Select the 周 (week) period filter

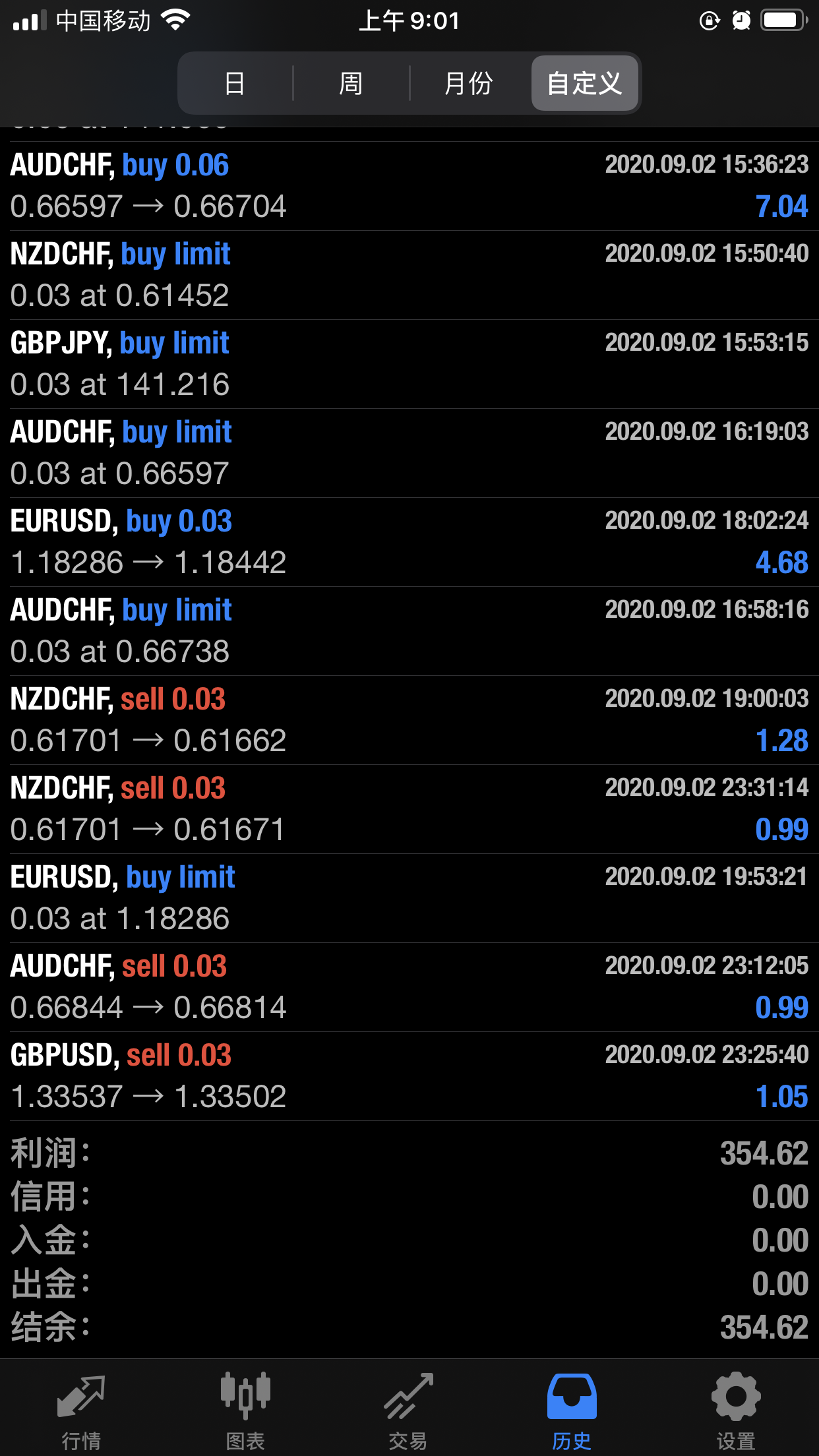tap(351, 84)
